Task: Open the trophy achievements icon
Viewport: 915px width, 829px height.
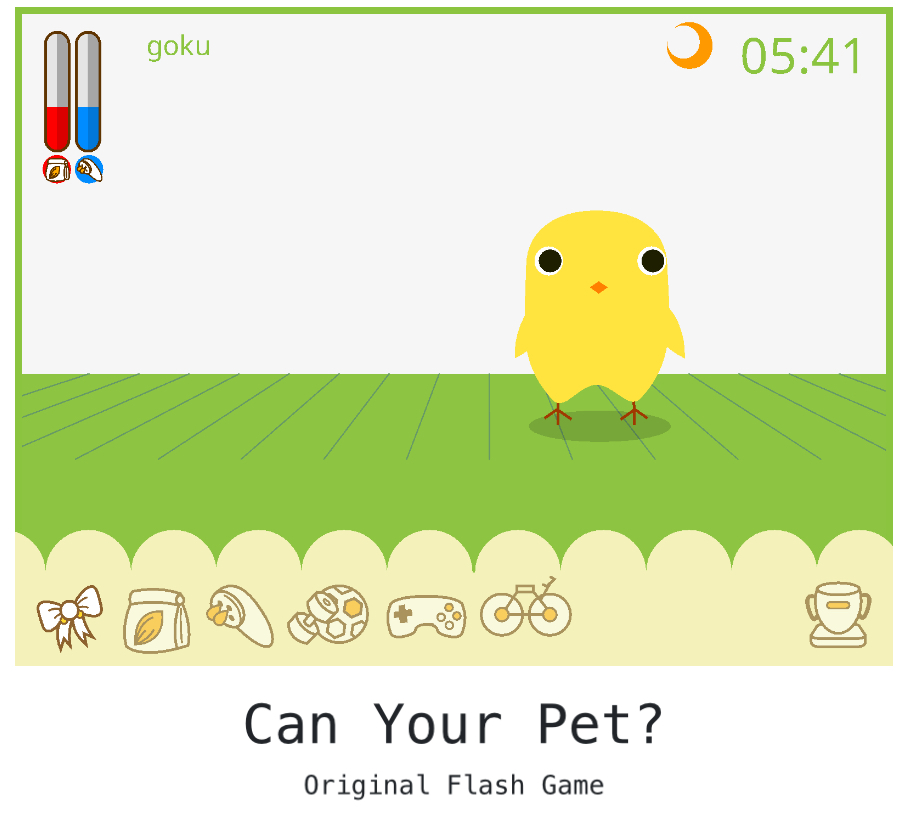Action: 837,614
